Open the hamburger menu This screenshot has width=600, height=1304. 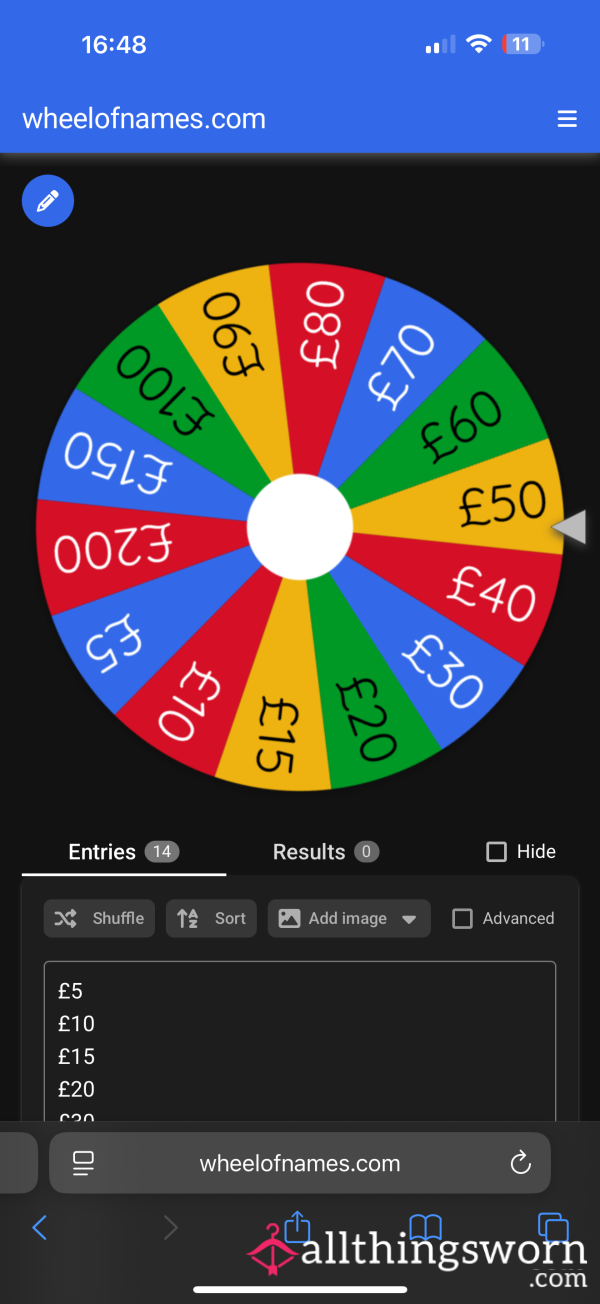click(x=567, y=120)
